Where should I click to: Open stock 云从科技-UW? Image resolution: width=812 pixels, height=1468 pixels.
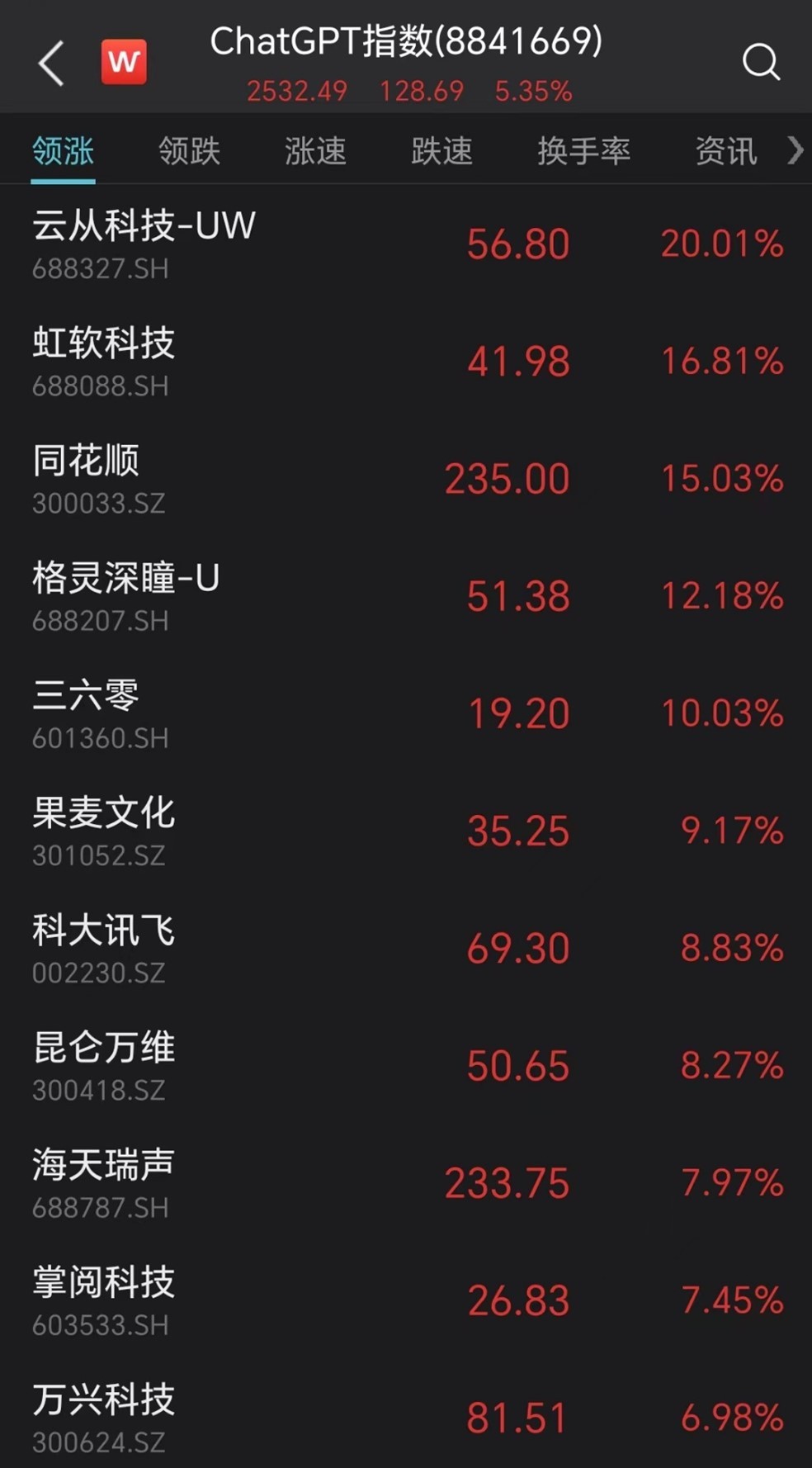coord(406,244)
